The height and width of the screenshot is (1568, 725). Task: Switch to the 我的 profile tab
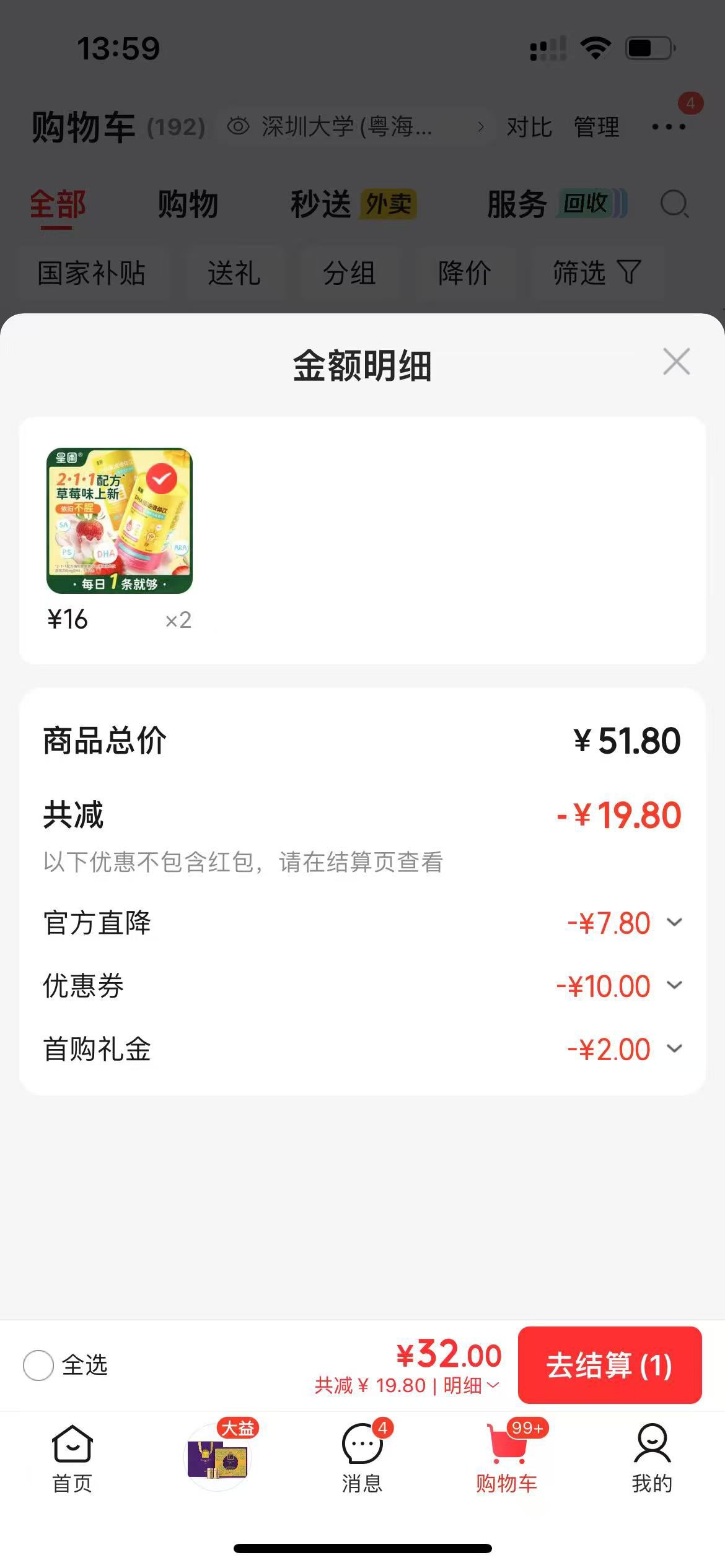(x=652, y=1457)
